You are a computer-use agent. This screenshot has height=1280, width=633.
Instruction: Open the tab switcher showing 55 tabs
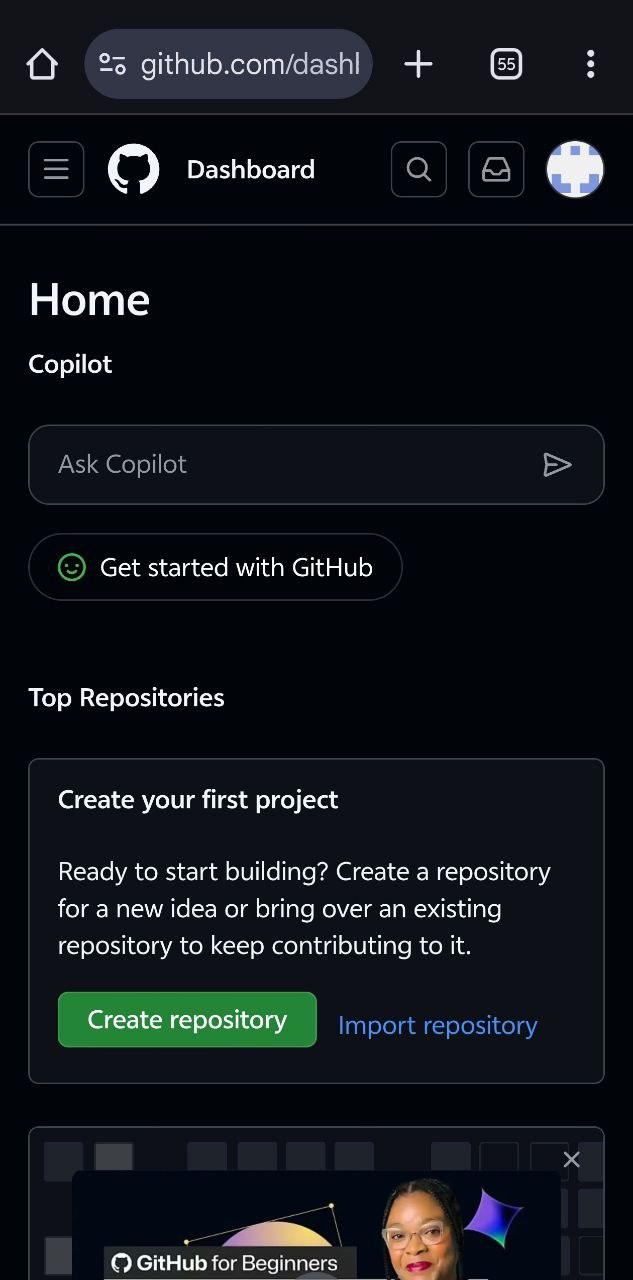(x=506, y=65)
